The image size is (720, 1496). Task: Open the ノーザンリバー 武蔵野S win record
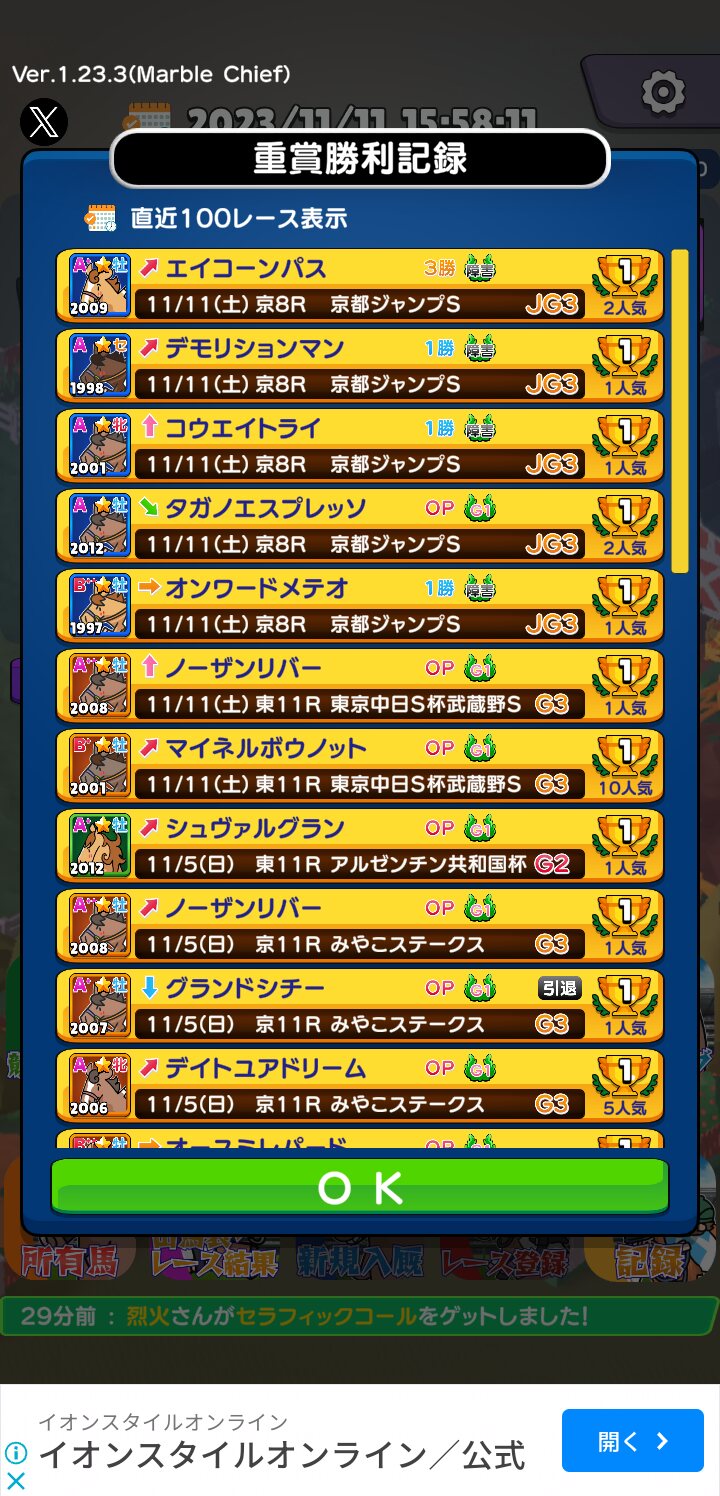pos(360,685)
